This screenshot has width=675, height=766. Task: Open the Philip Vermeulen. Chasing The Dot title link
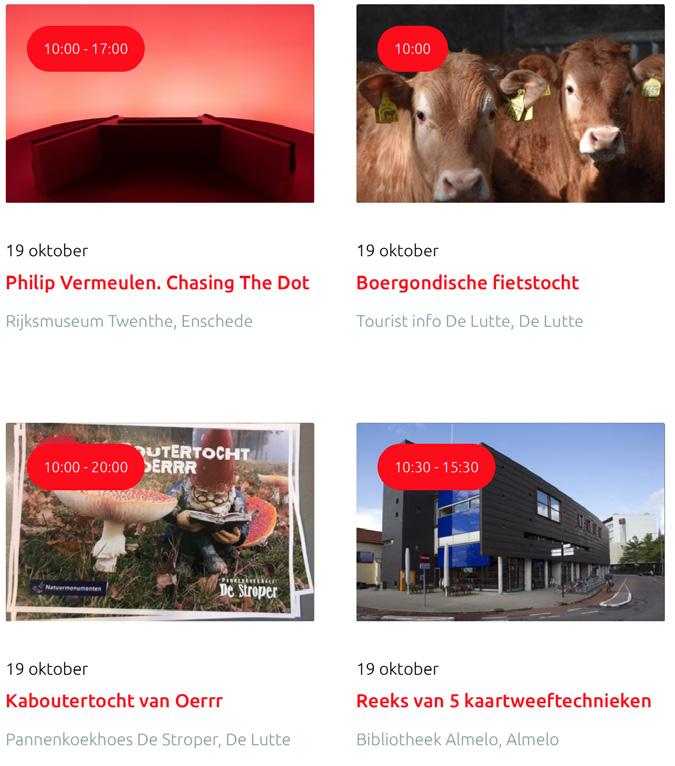pos(157,283)
